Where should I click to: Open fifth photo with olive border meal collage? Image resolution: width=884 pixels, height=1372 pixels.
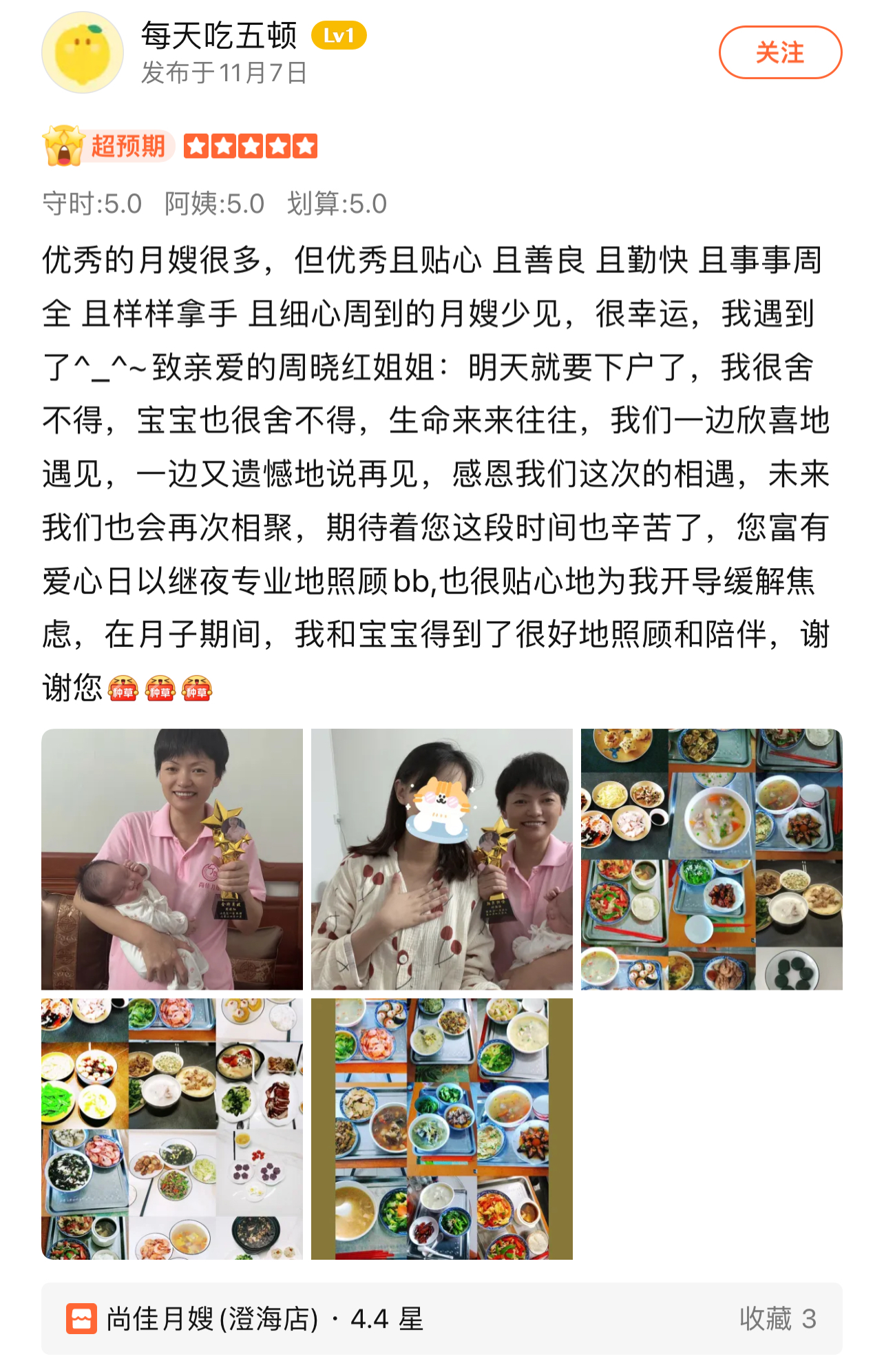(441, 1129)
